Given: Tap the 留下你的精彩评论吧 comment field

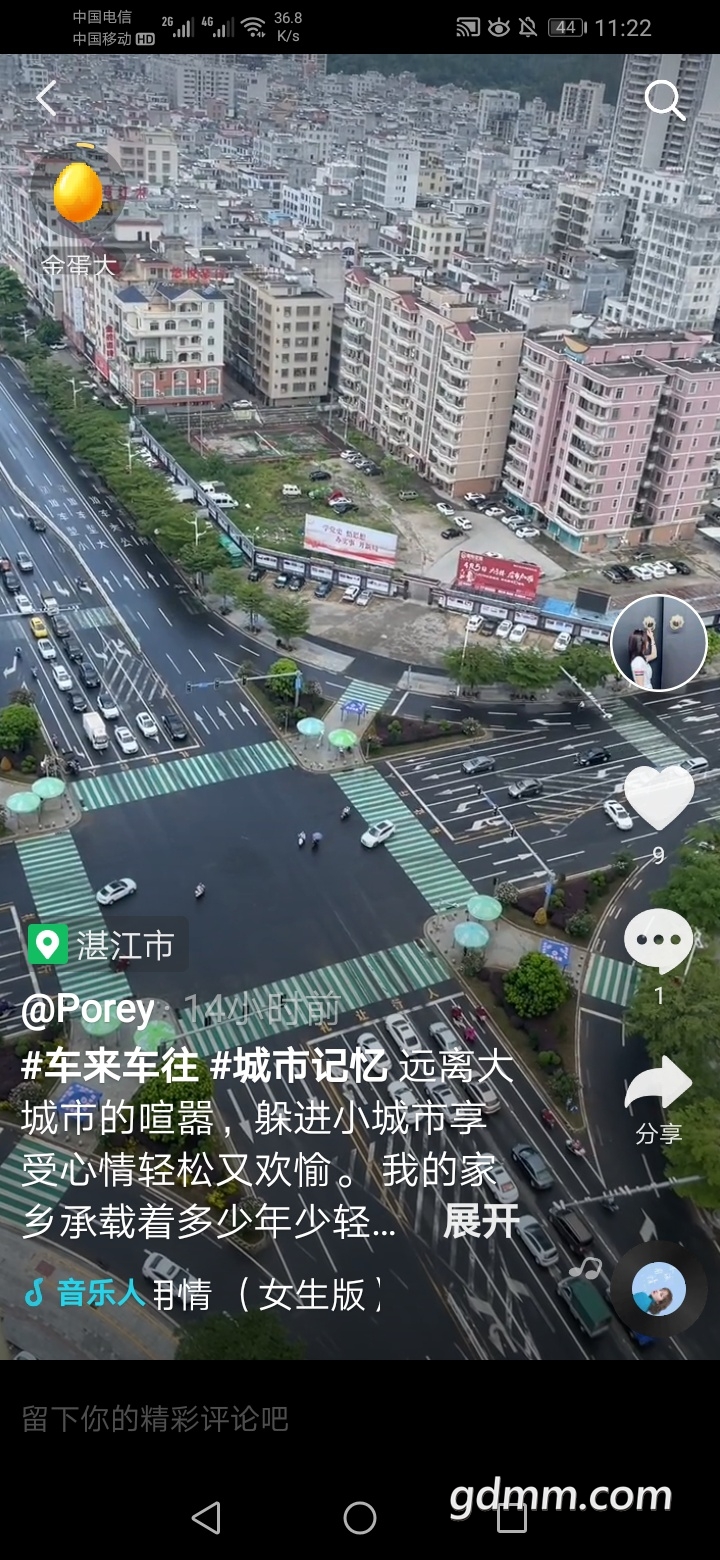Looking at the screenshot, I should pyautogui.click(x=155, y=1418).
